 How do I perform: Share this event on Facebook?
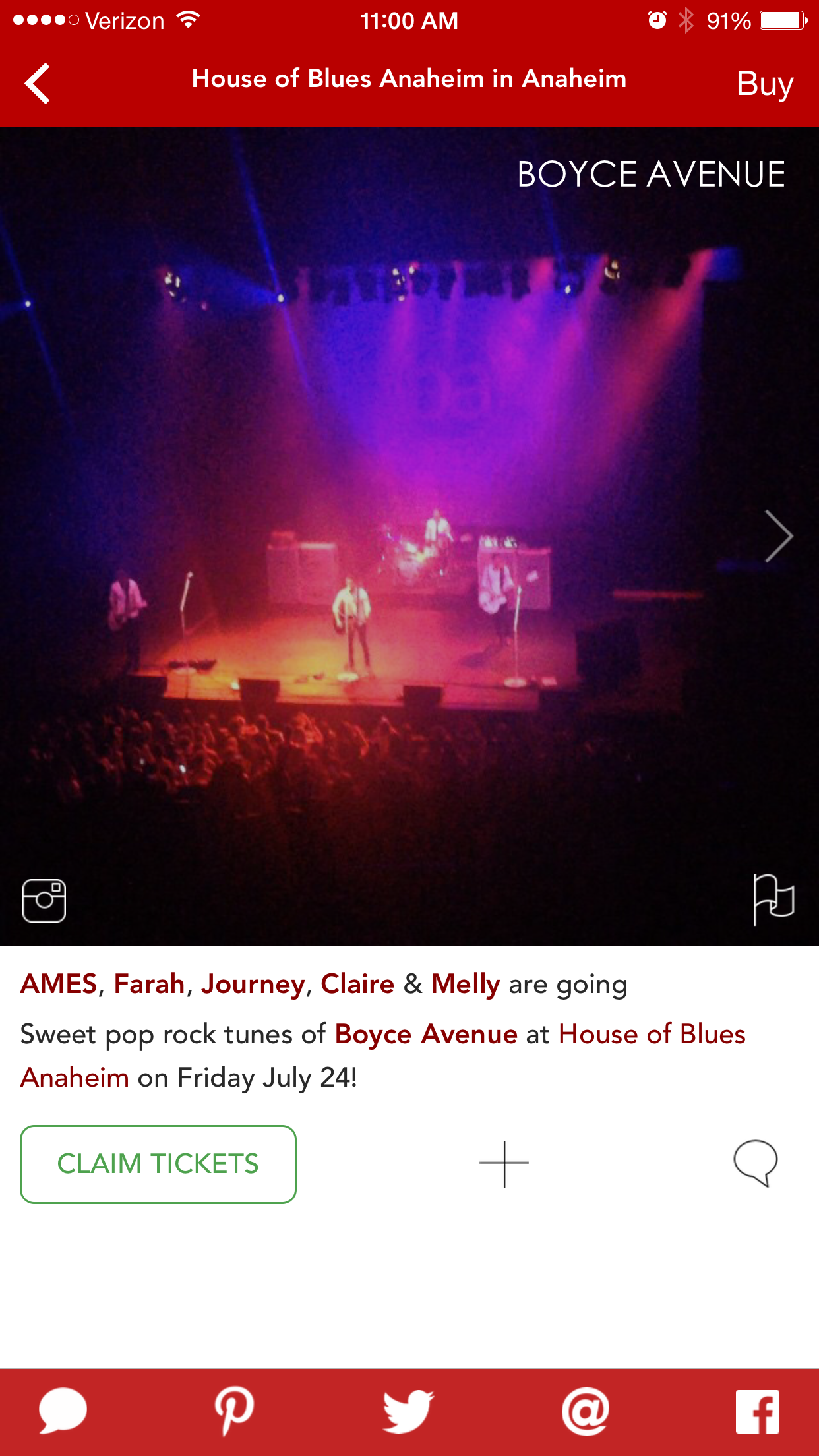pos(758,1412)
